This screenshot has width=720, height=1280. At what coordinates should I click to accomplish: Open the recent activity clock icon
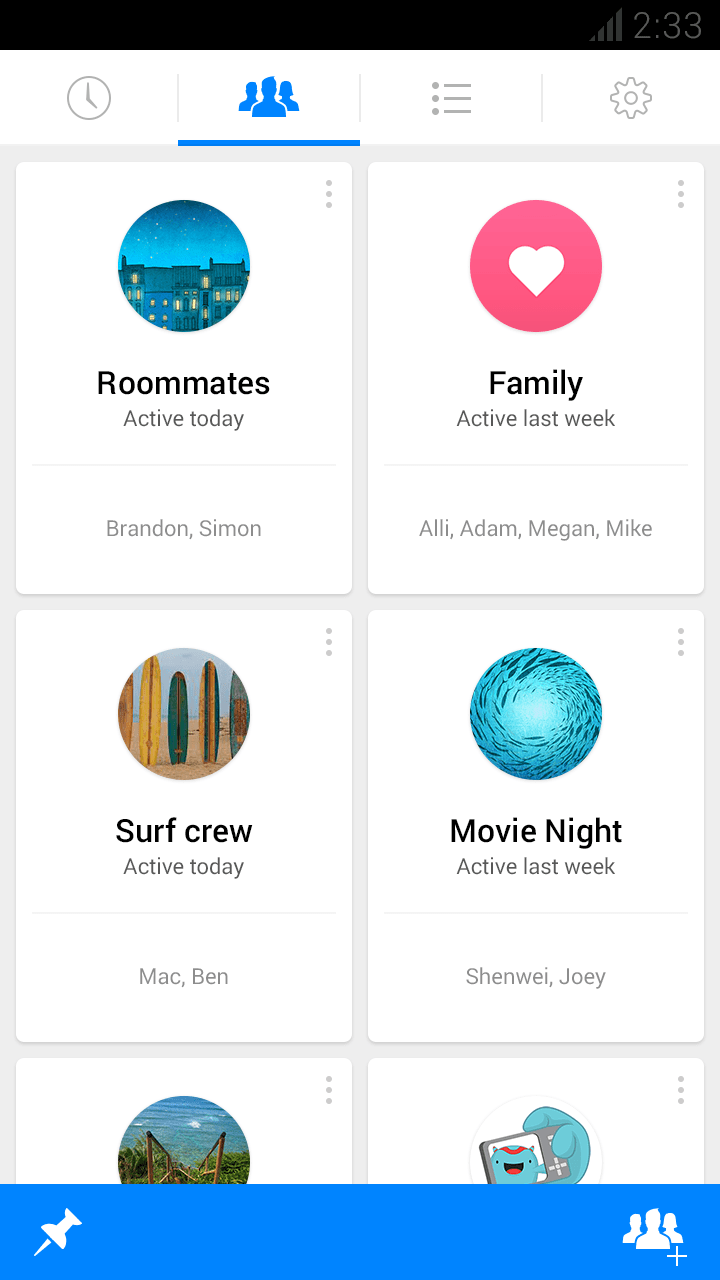[x=88, y=97]
